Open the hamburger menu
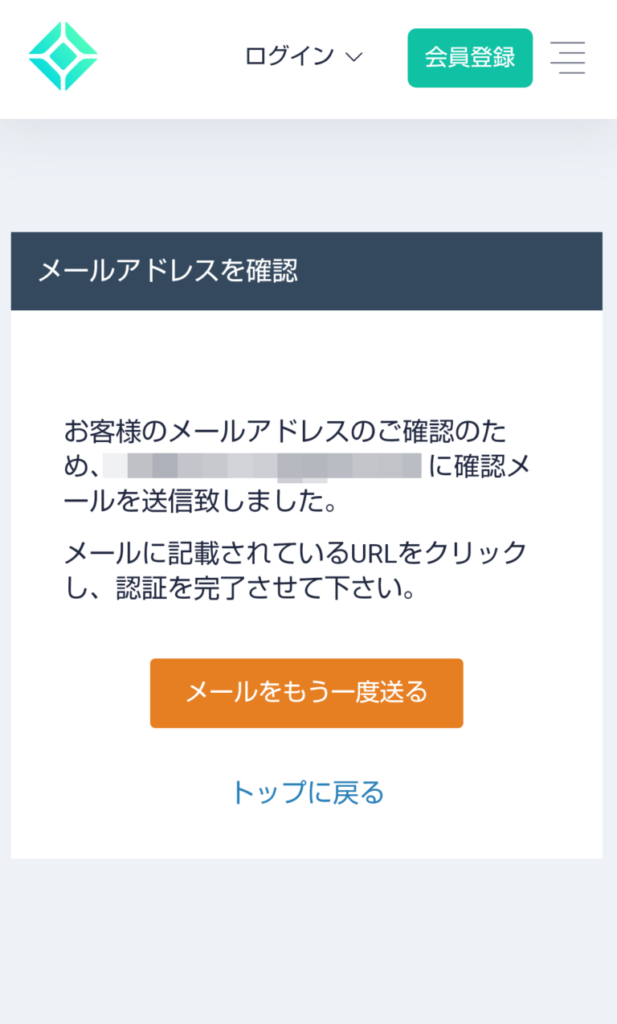 coord(567,57)
